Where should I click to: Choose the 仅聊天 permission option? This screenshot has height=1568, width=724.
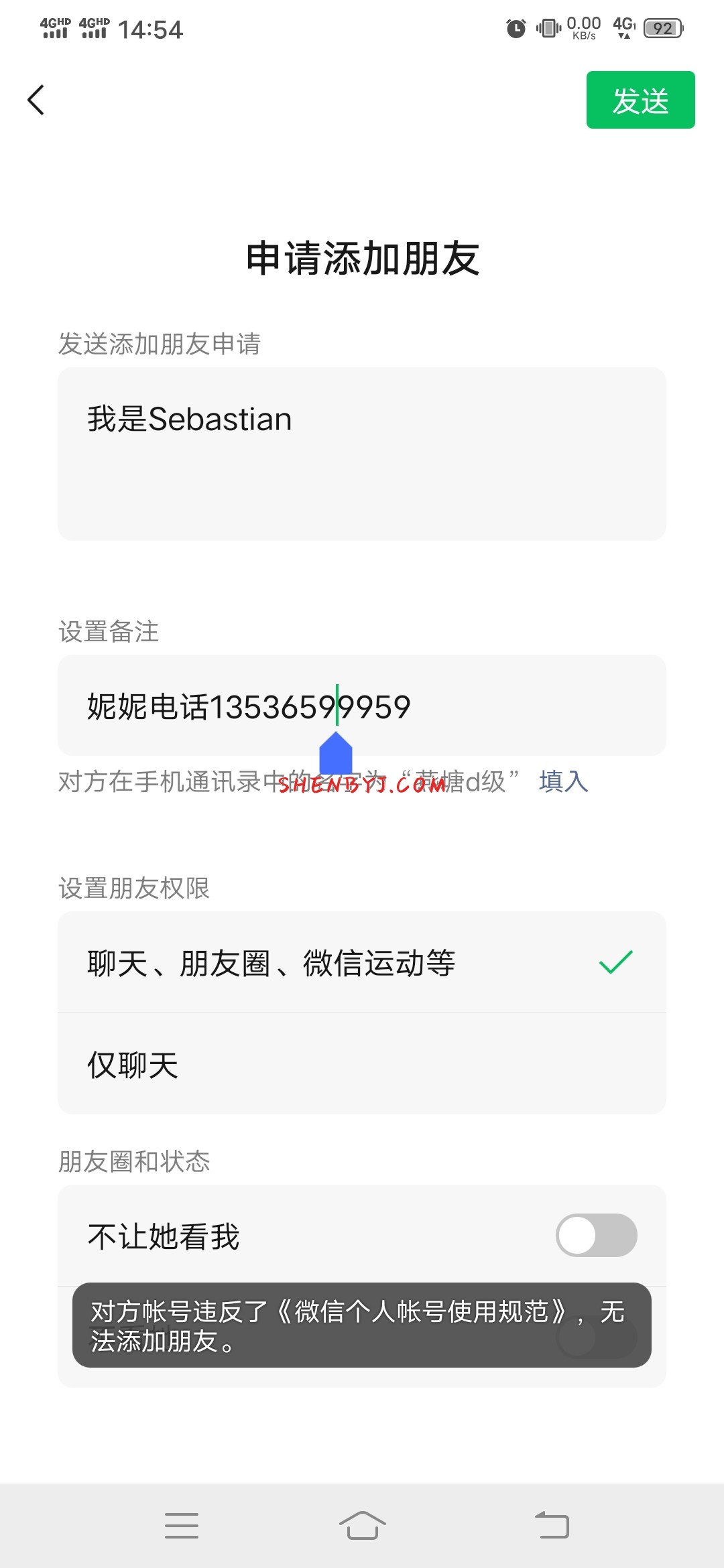[362, 1064]
